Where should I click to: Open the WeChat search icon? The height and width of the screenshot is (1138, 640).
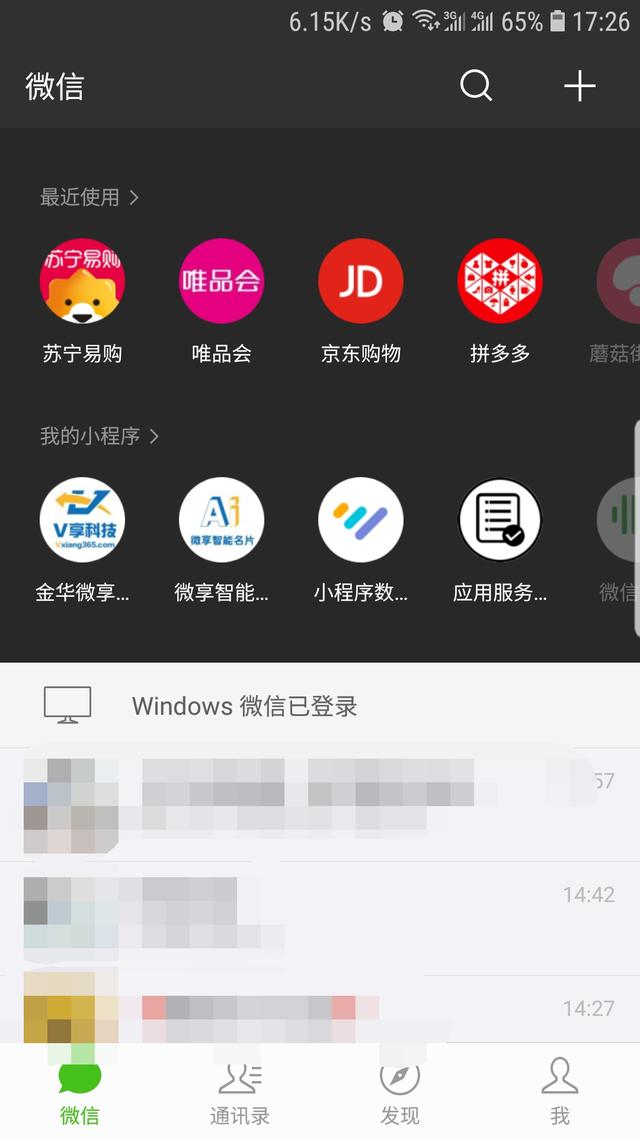476,86
